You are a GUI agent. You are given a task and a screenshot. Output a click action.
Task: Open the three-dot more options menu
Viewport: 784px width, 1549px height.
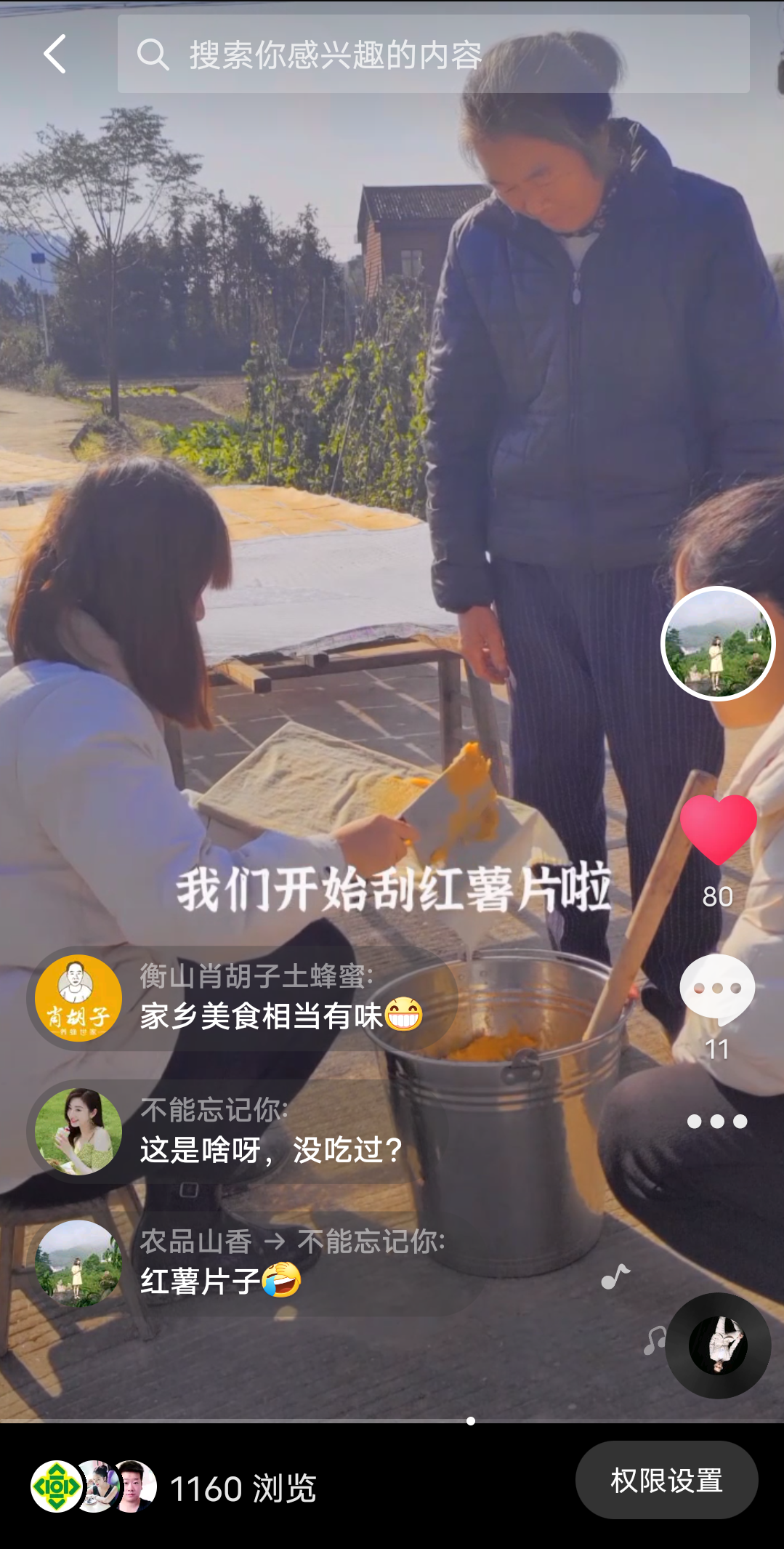(x=717, y=1121)
